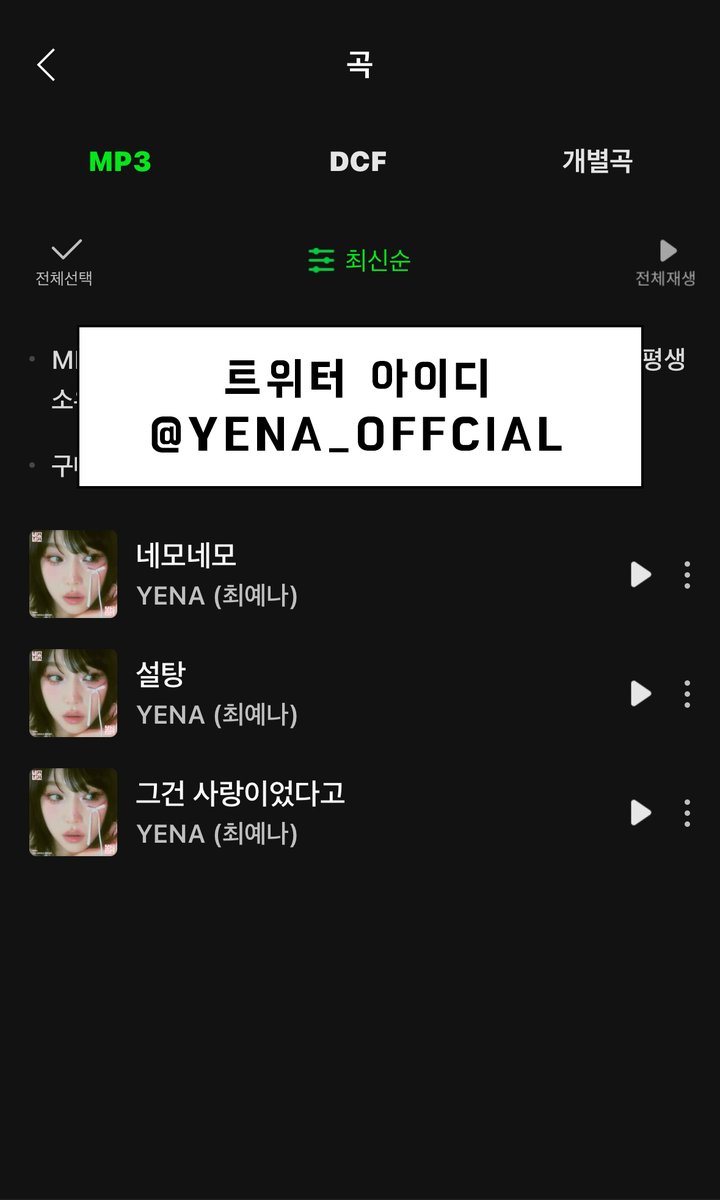Switch to the DCF tab
This screenshot has height=1200, width=720.
pos(358,162)
